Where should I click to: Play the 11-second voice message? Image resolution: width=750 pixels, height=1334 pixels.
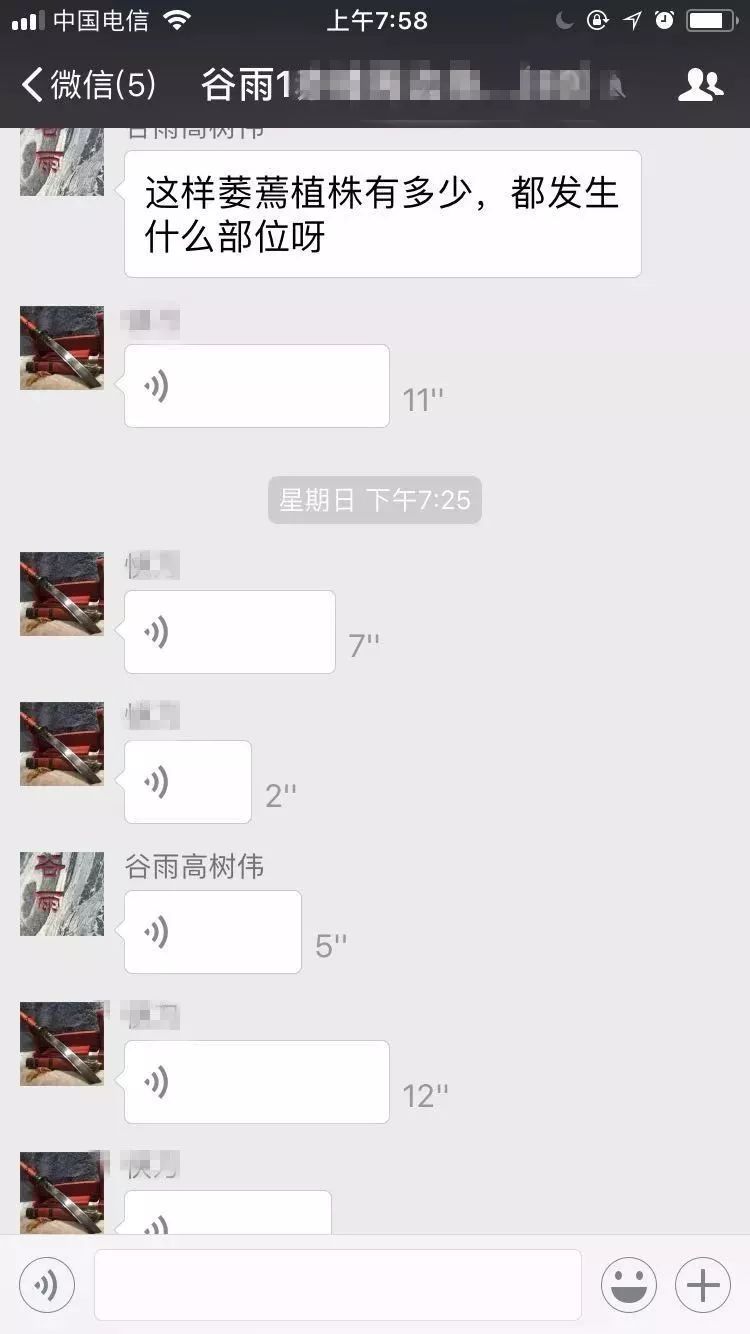256,386
